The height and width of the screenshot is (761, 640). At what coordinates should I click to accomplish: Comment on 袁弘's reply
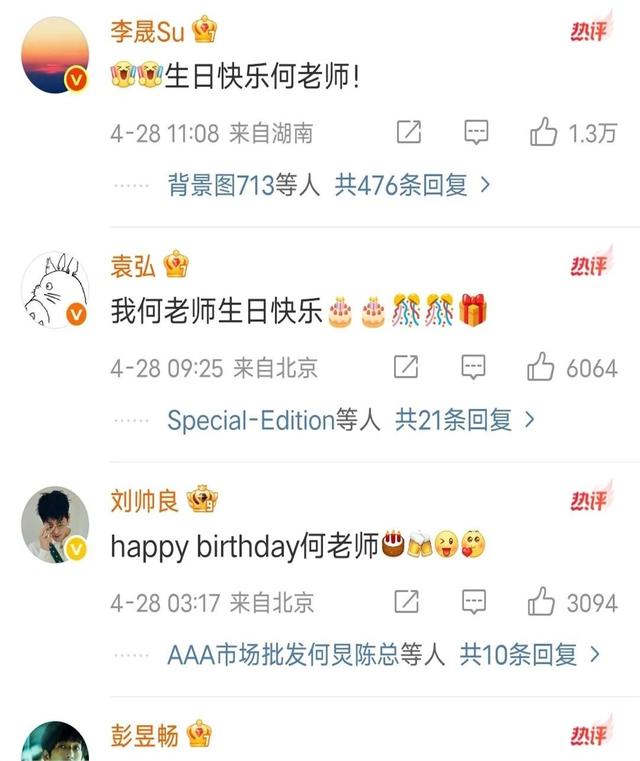pos(474,367)
